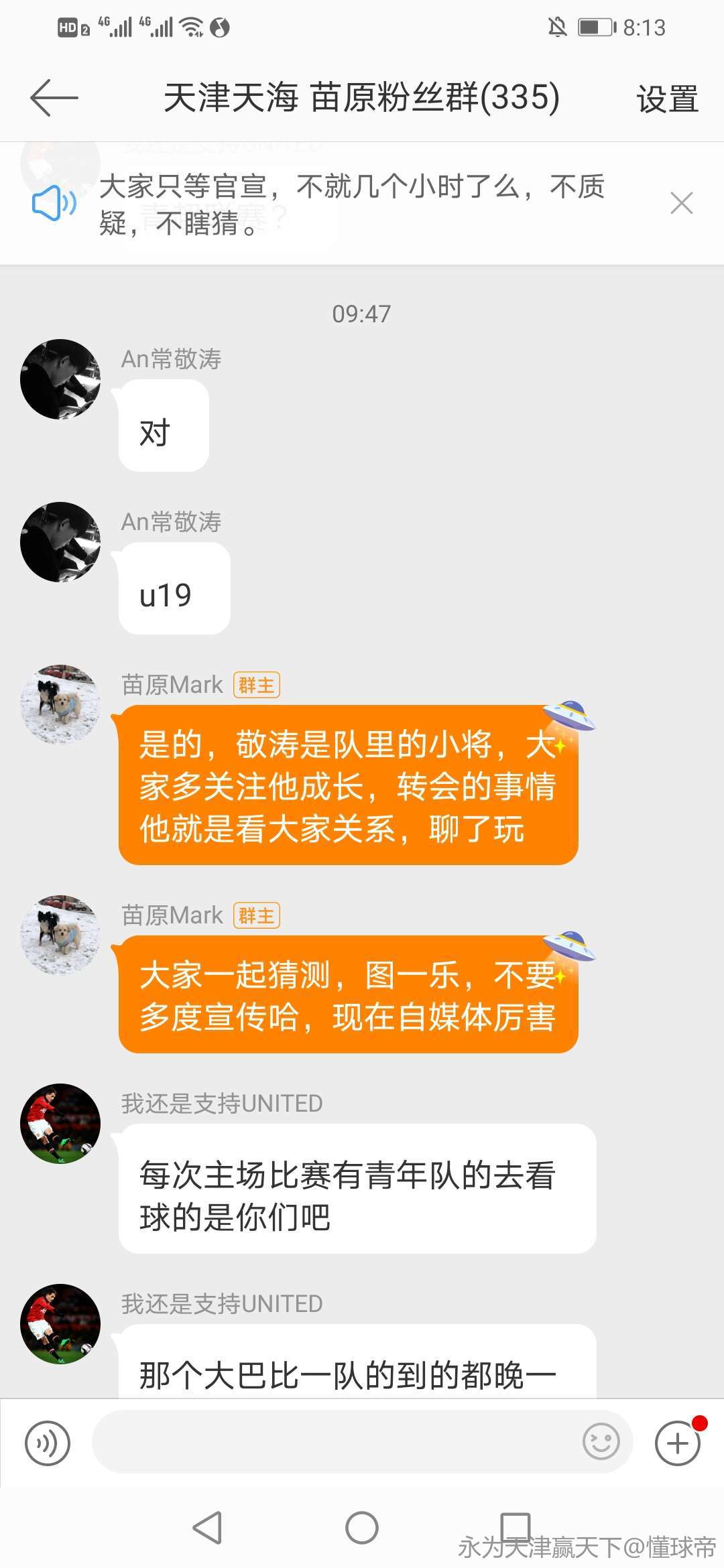
Task: Open the emoji picker
Action: [x=601, y=1442]
